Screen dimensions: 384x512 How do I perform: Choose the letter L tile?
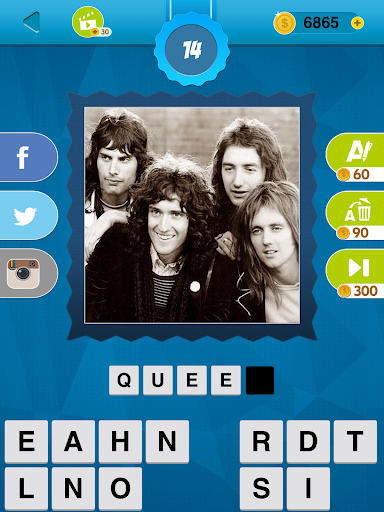(26, 489)
